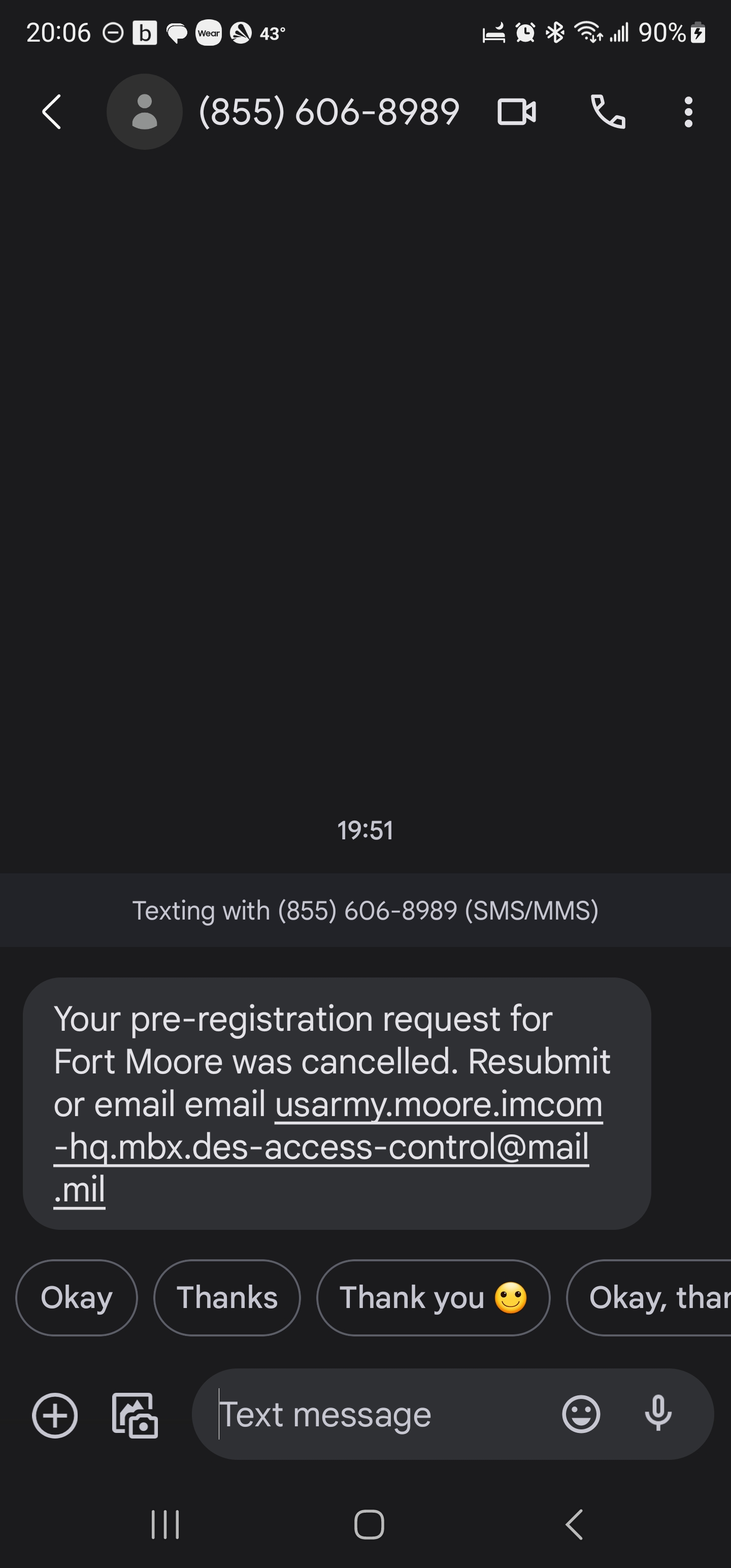Open the usarmy.moore email address link

pos(321,1147)
